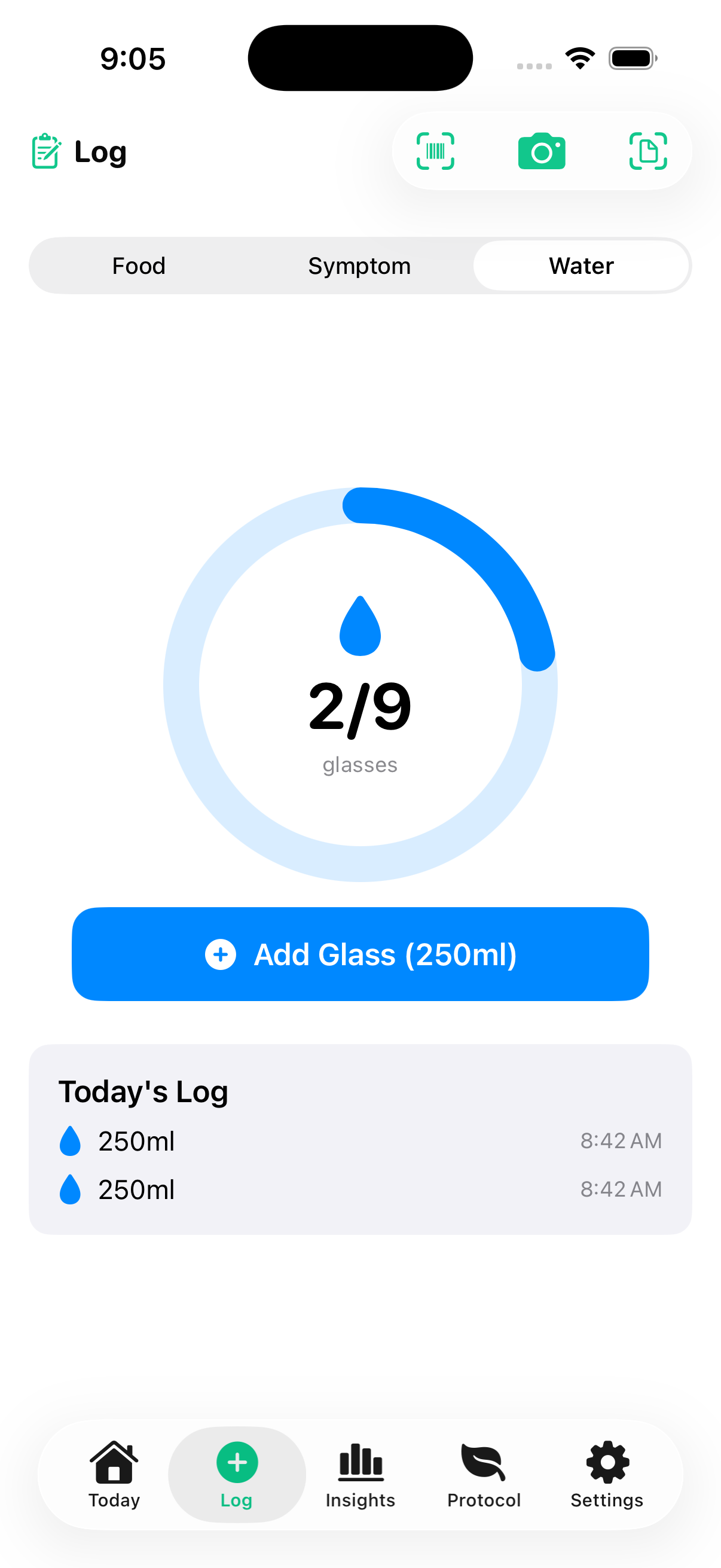Go to the Today tab
The image size is (721, 1568).
114,1474
